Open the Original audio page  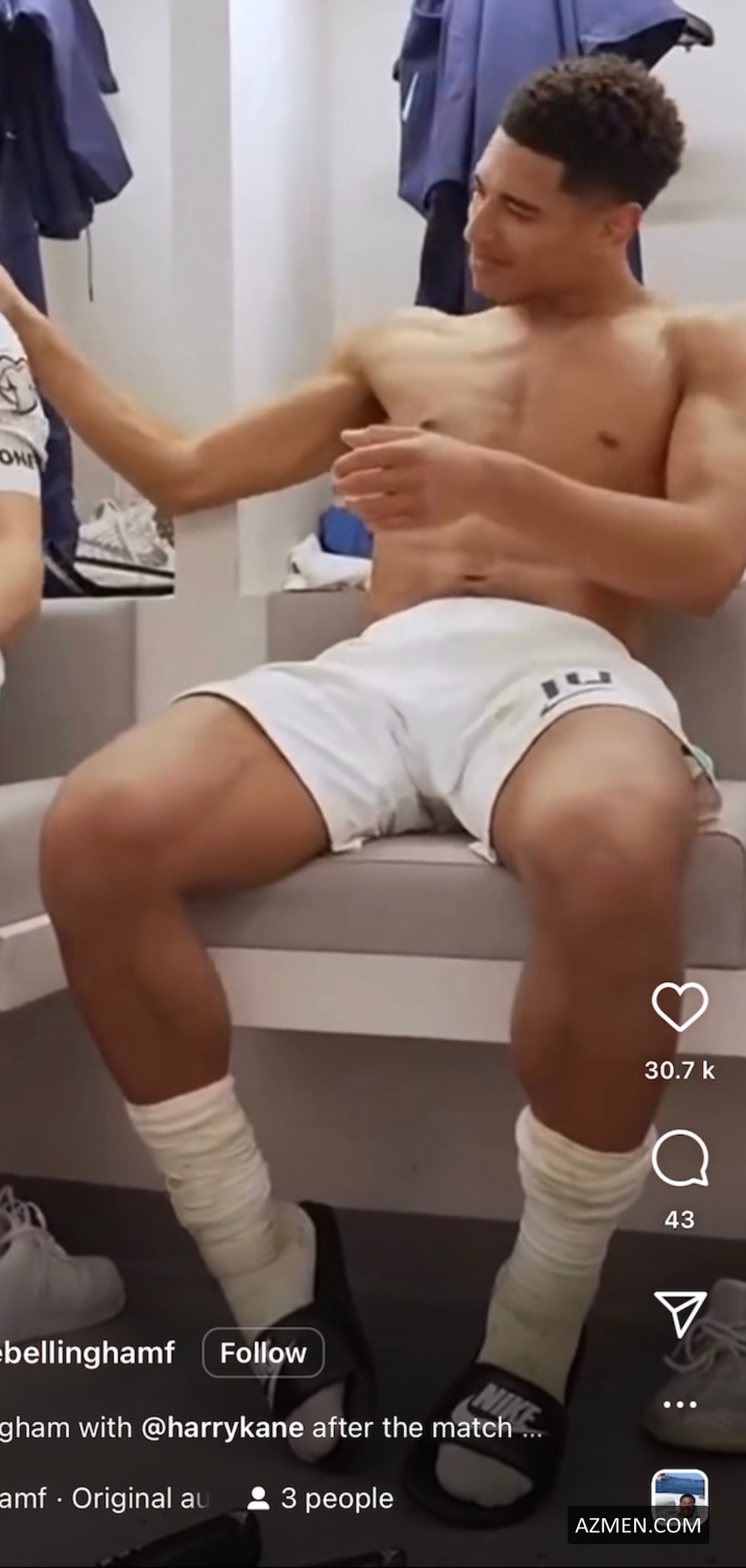(137, 1498)
